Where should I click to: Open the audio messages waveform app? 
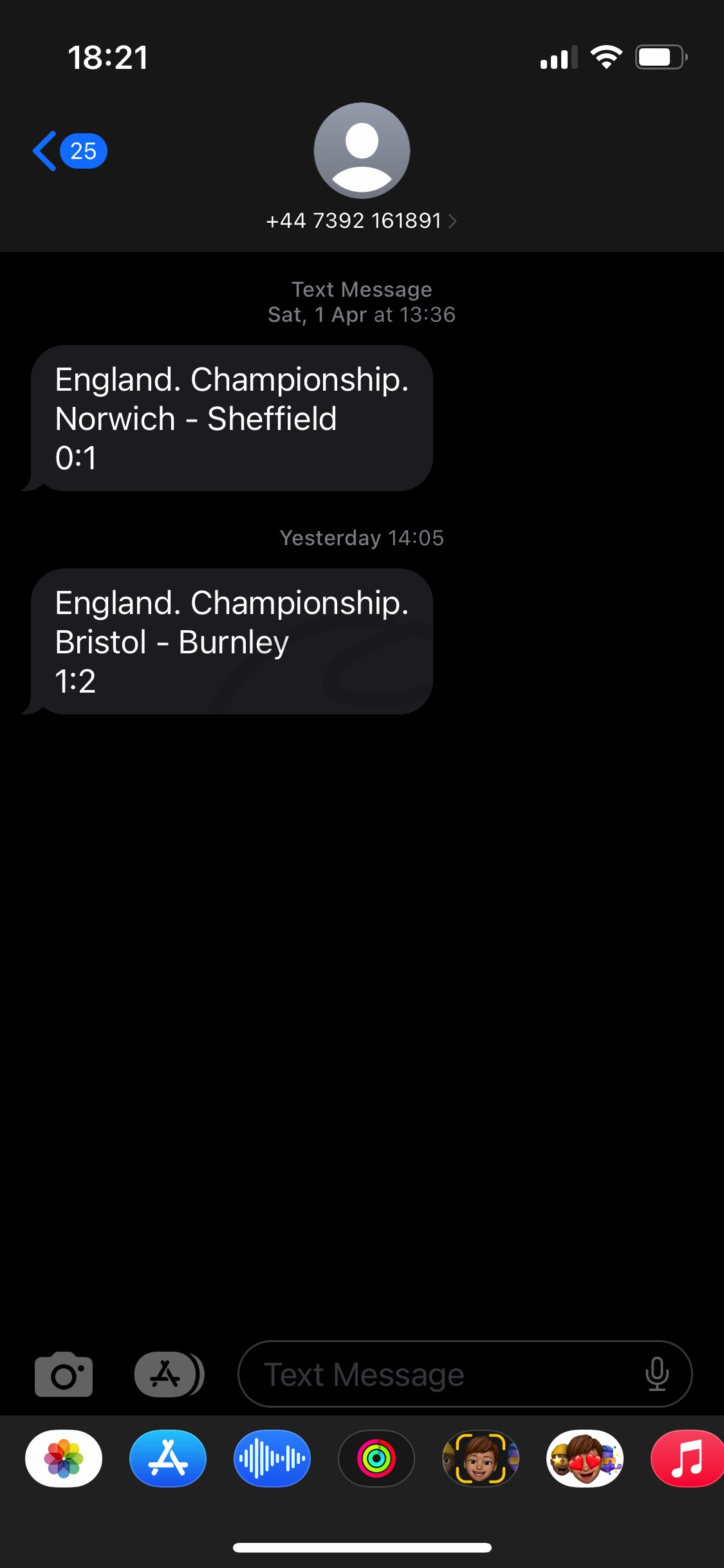tap(272, 1459)
